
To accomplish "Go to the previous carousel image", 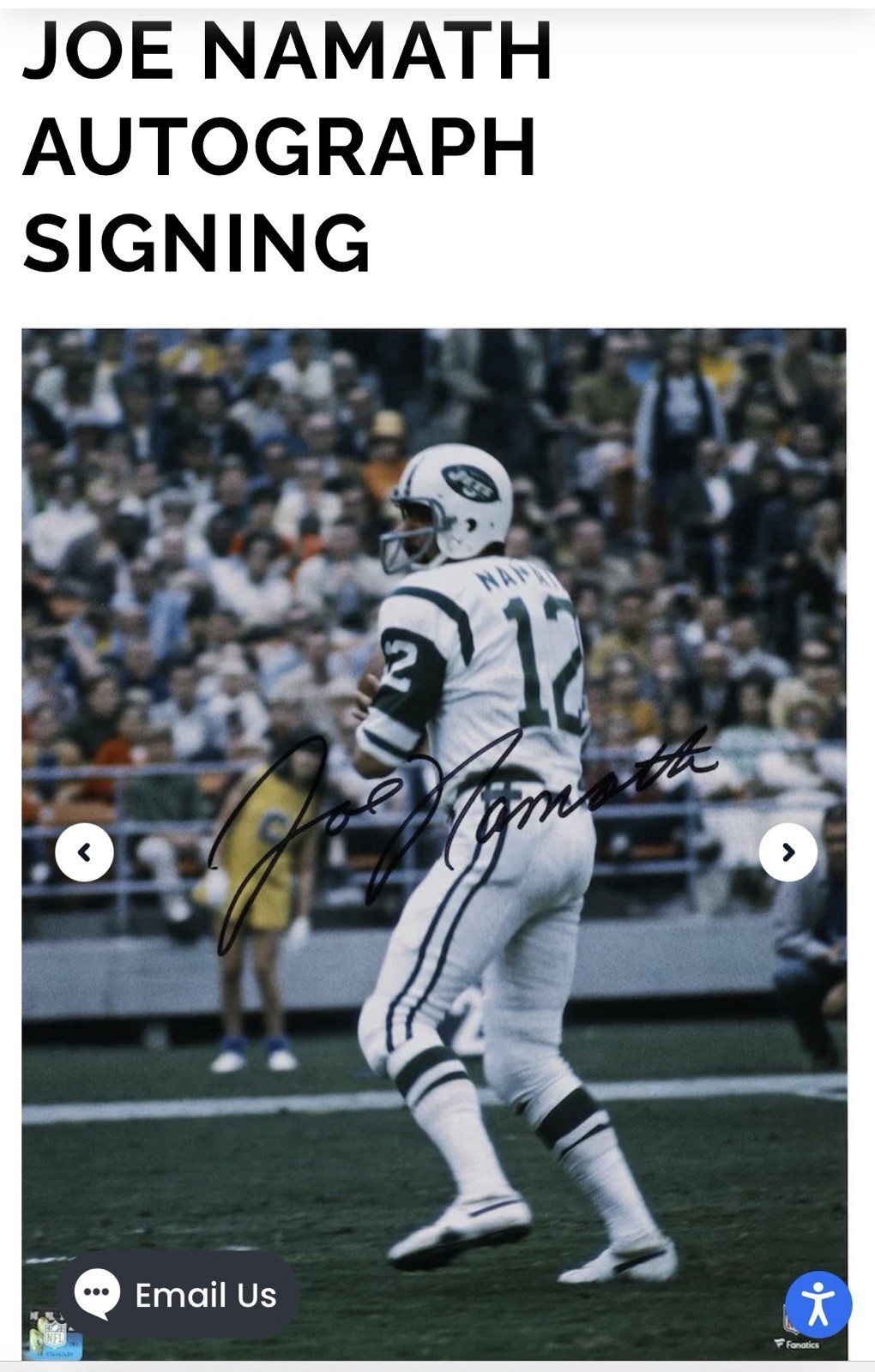I will click(84, 851).
